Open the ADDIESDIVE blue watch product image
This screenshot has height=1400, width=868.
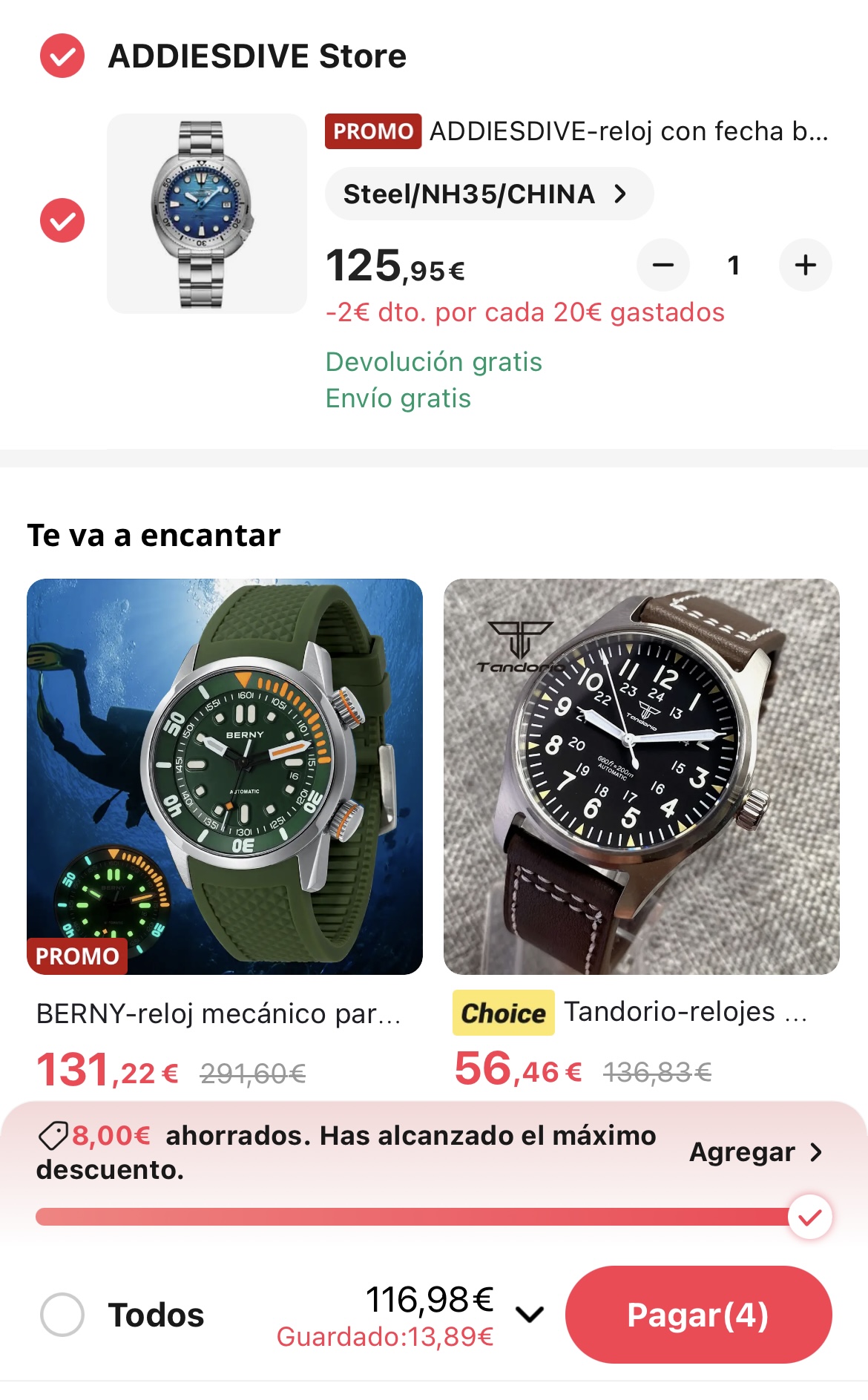pos(206,214)
